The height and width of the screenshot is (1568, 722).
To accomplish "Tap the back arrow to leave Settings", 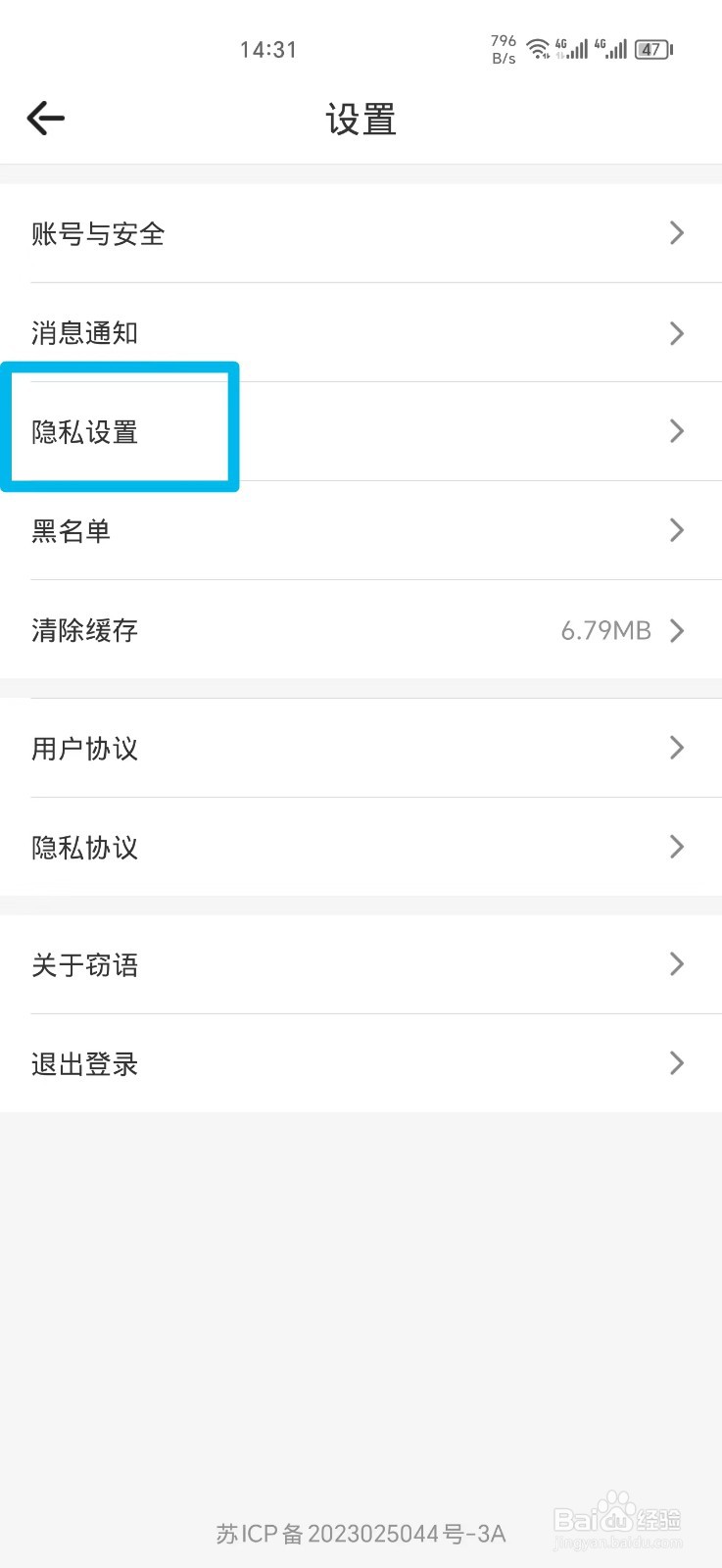I will tap(45, 118).
